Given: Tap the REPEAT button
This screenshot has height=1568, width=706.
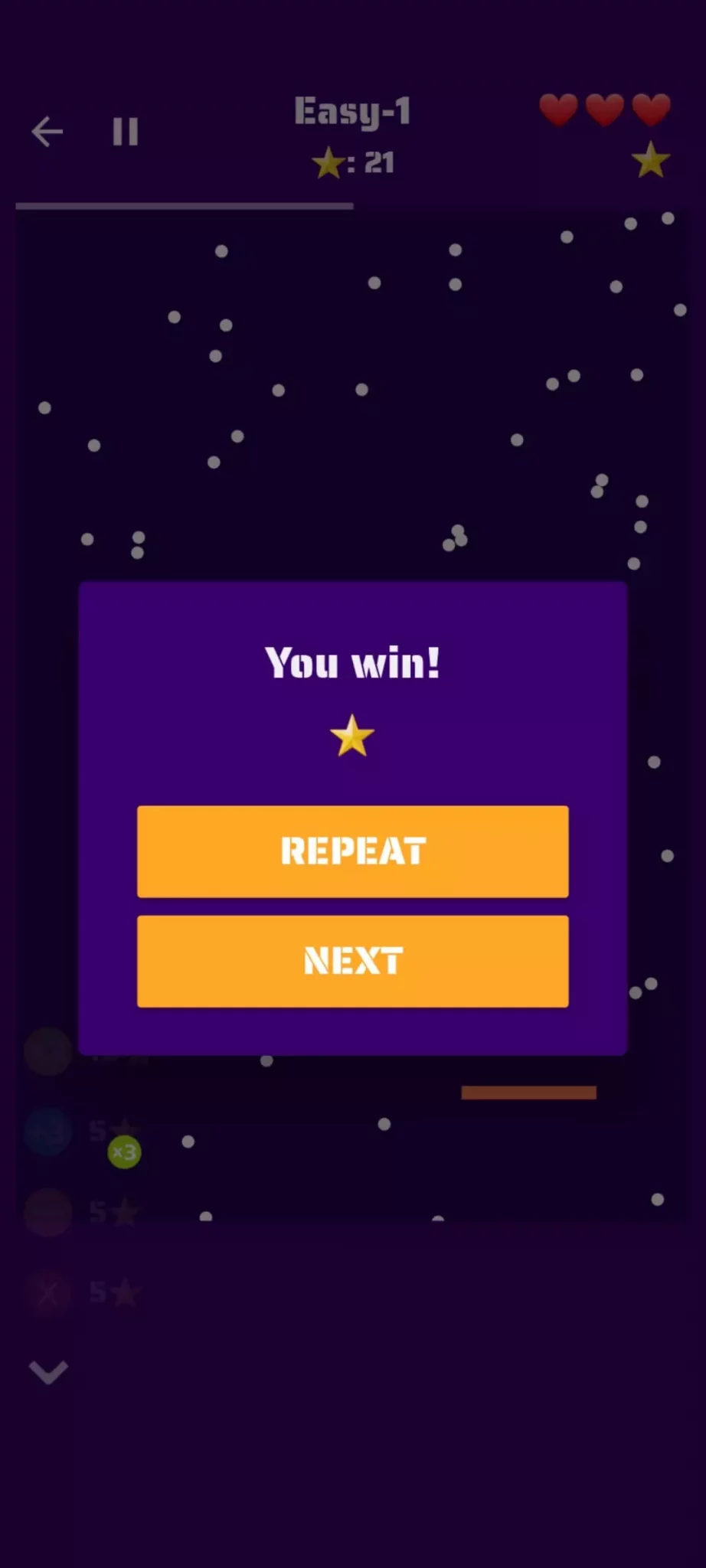Looking at the screenshot, I should point(353,851).
